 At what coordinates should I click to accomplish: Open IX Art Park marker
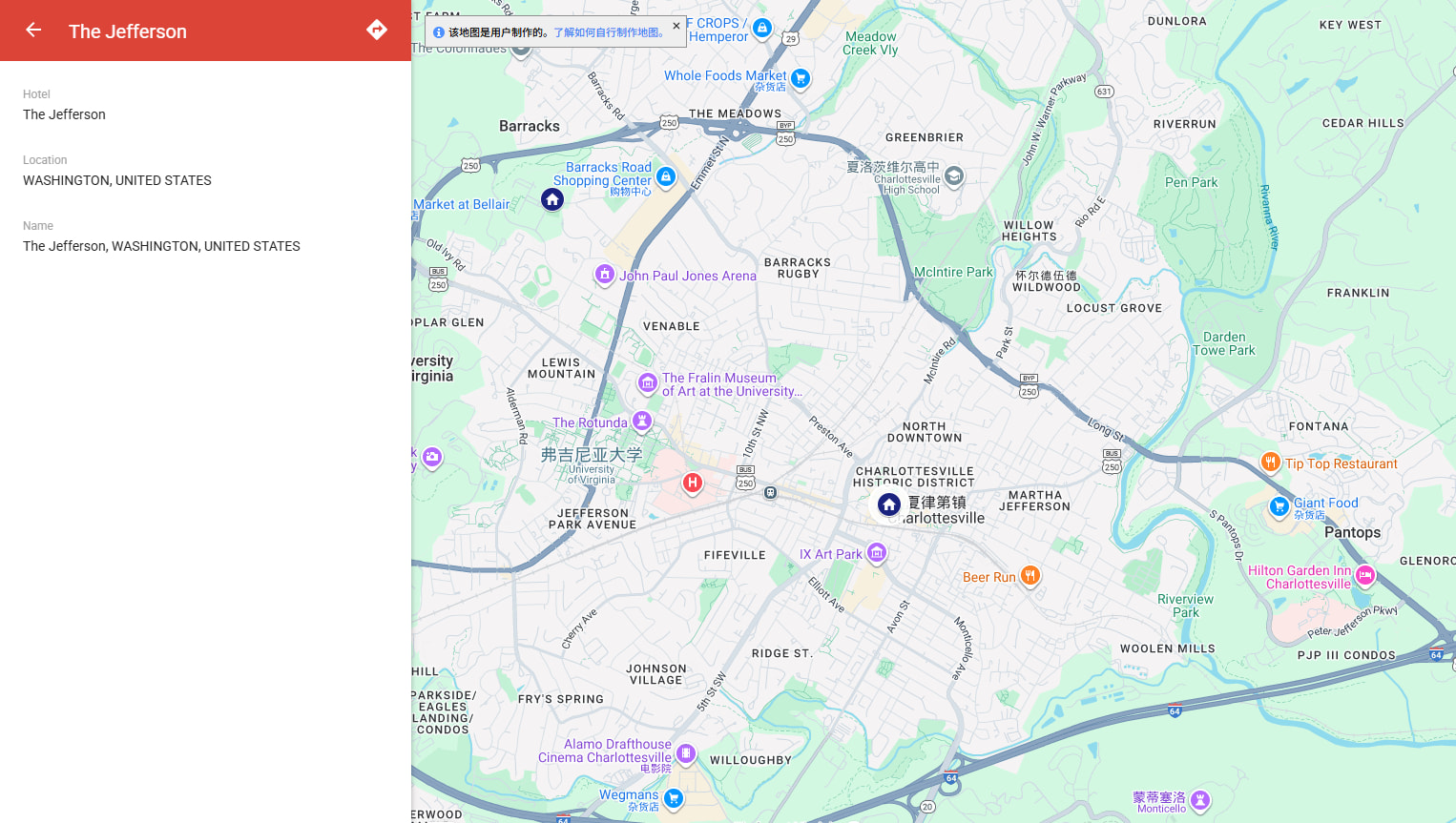pos(877,553)
